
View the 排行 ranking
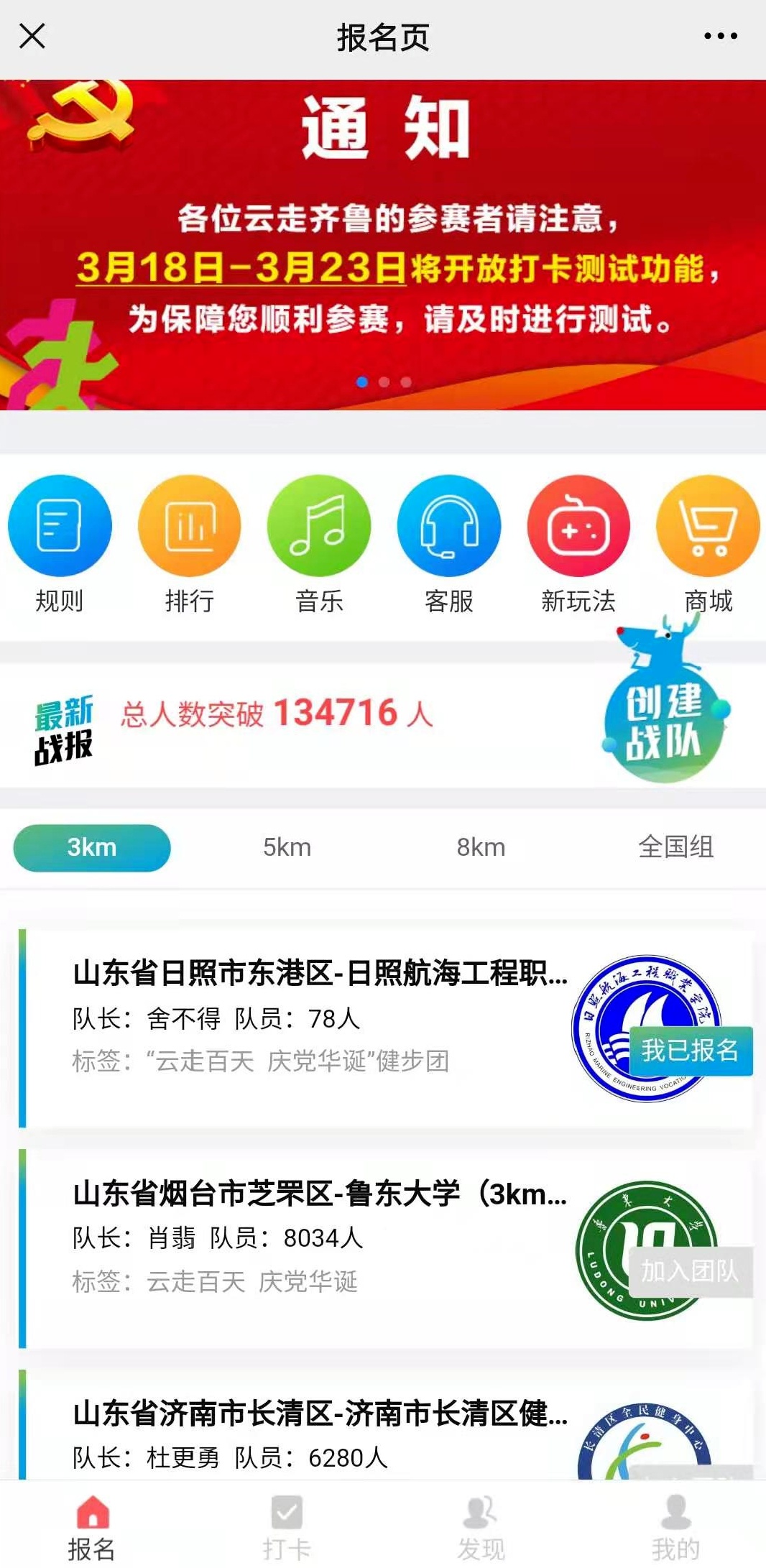(190, 544)
